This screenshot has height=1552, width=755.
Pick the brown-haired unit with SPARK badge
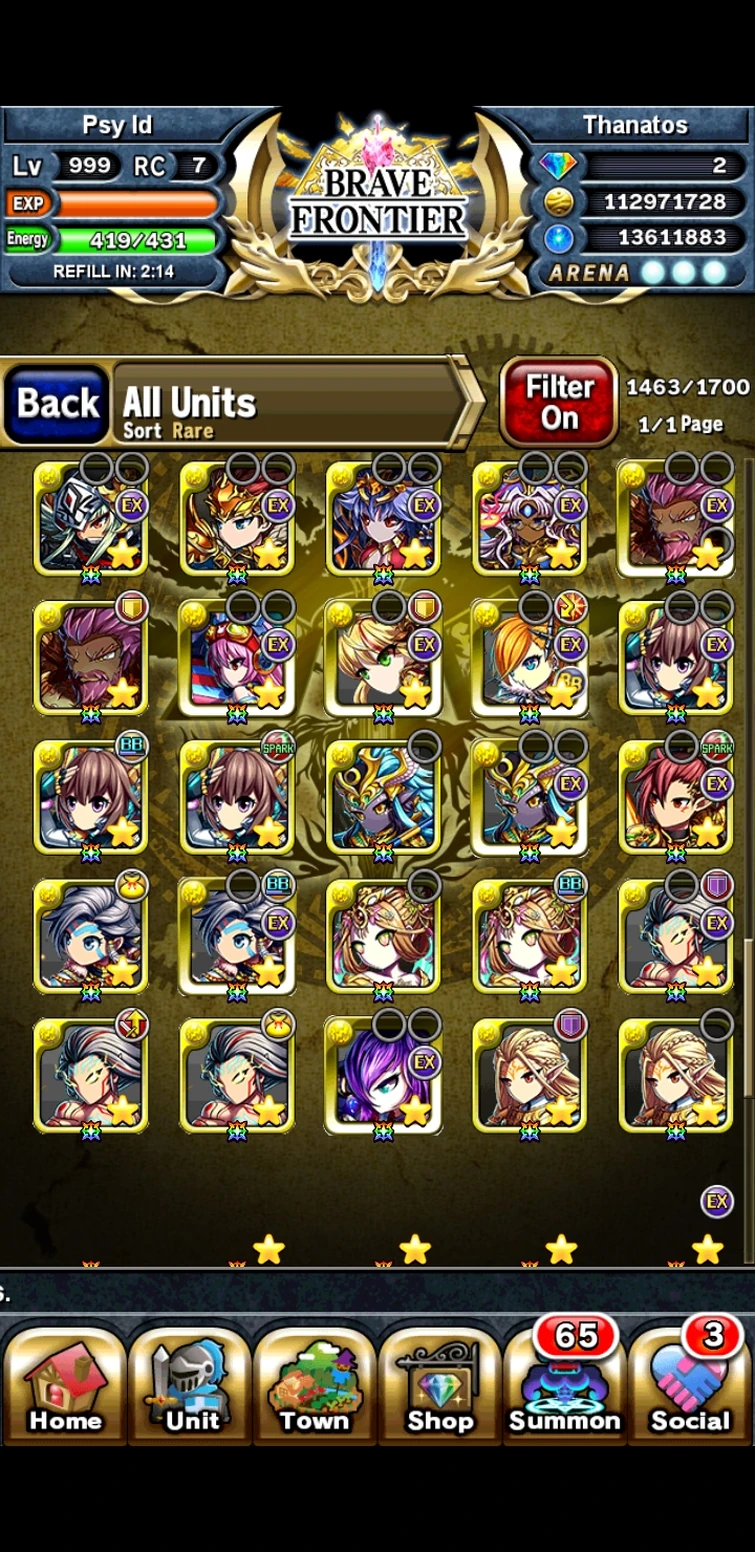tap(237, 797)
